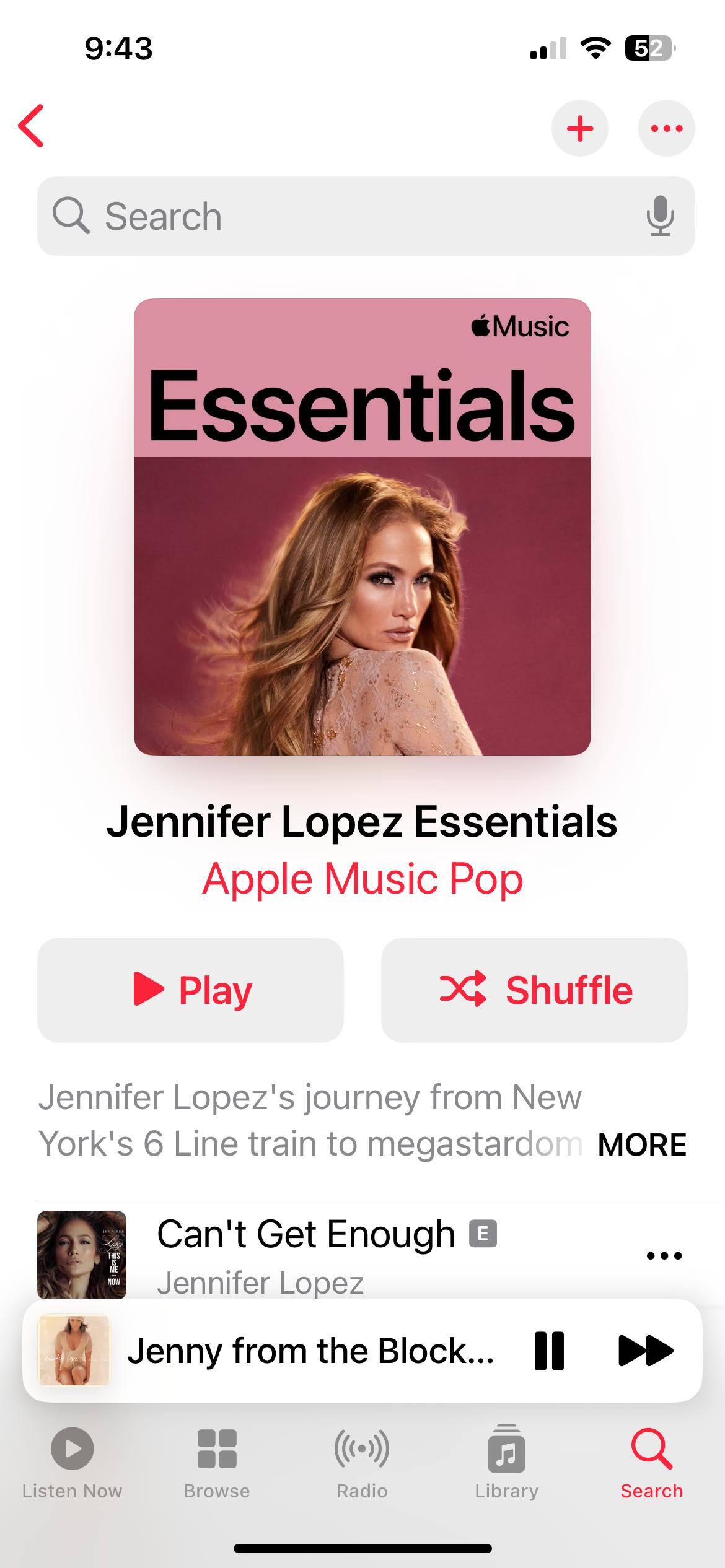Tap the Search text field

pyautogui.click(x=347, y=216)
